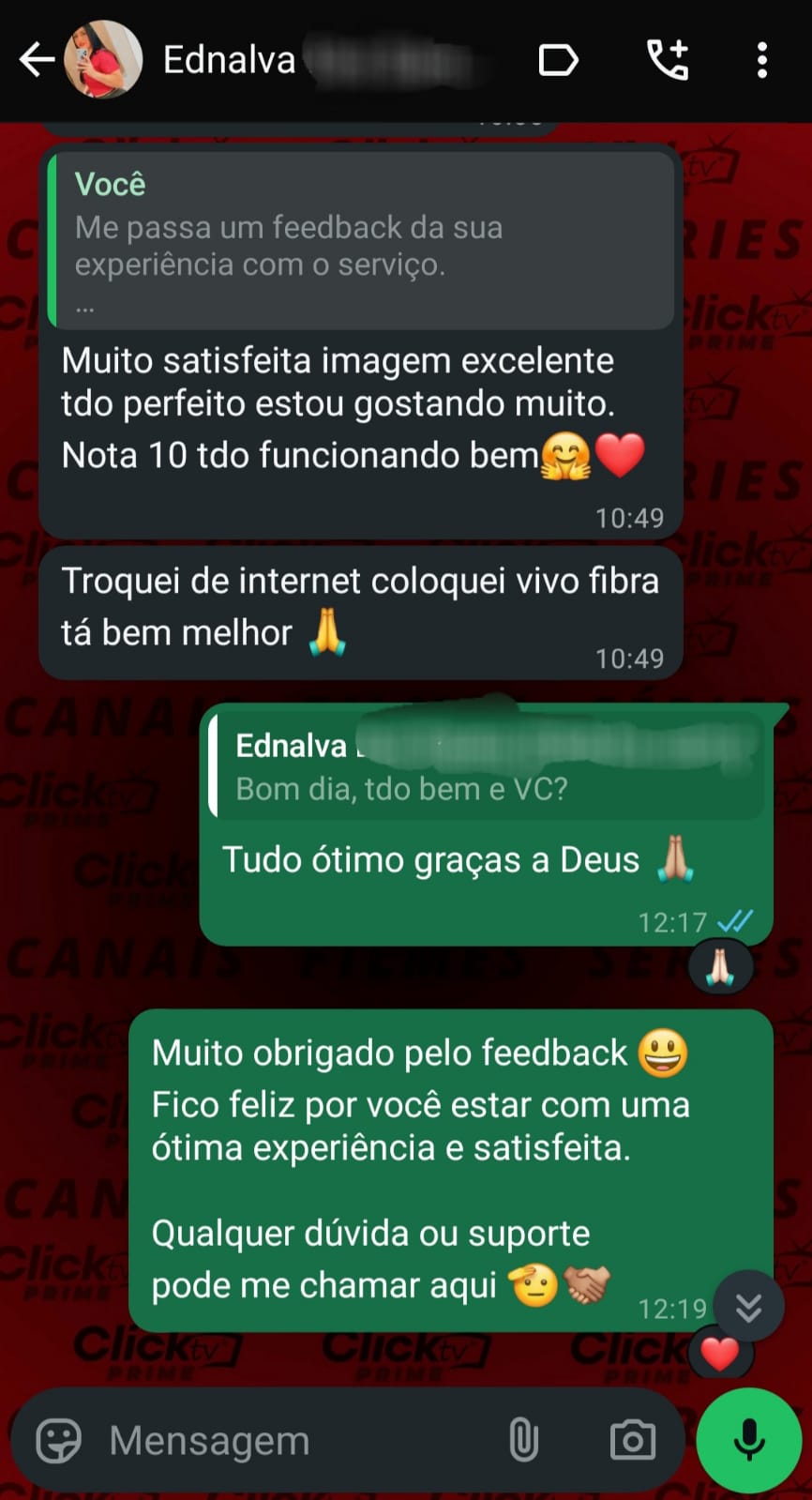Screen dimensions: 812x1500
Task: Jump to the latest messages
Action: 747,1307
